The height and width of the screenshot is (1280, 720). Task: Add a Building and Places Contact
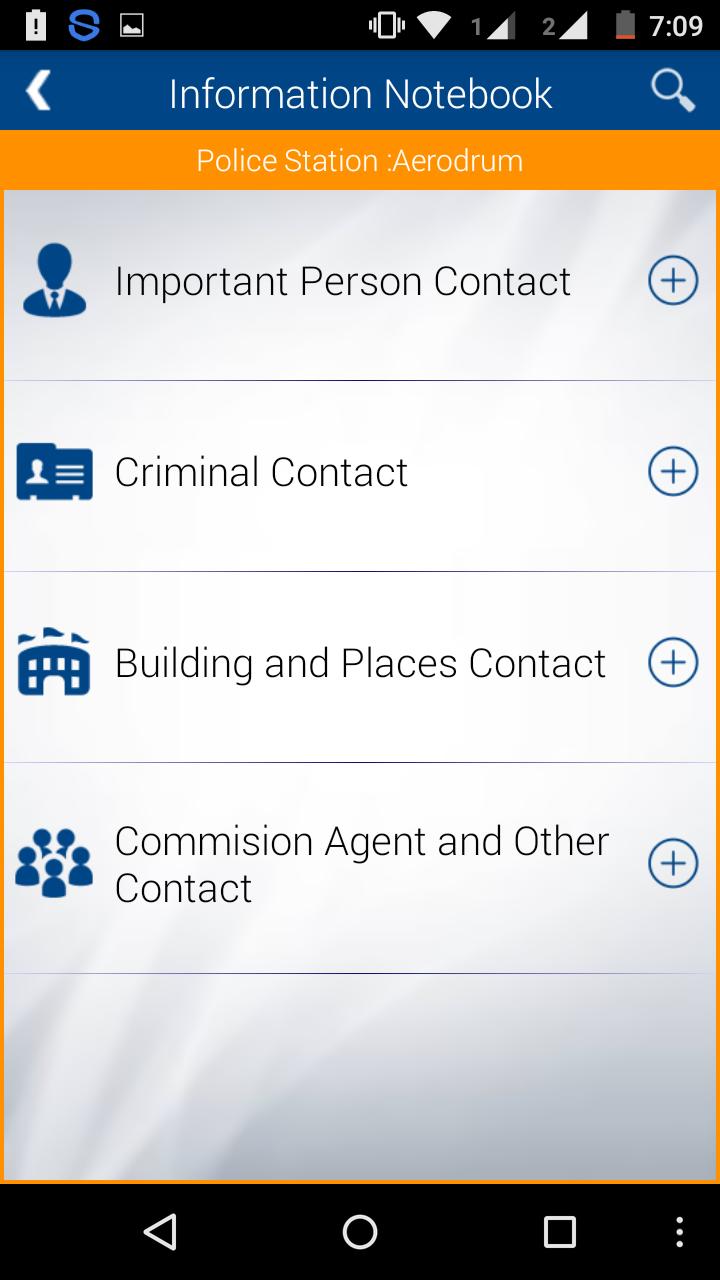tap(673, 662)
